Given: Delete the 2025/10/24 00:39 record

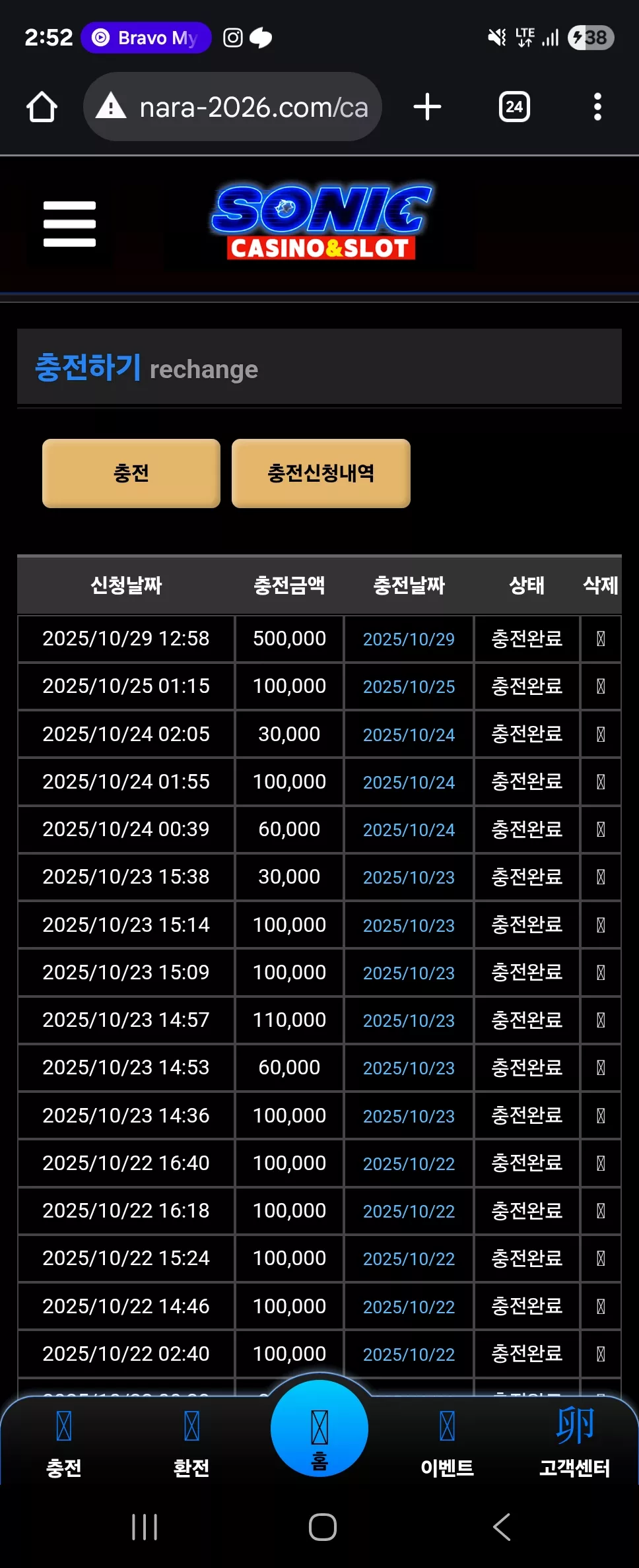Looking at the screenshot, I should pyautogui.click(x=601, y=830).
